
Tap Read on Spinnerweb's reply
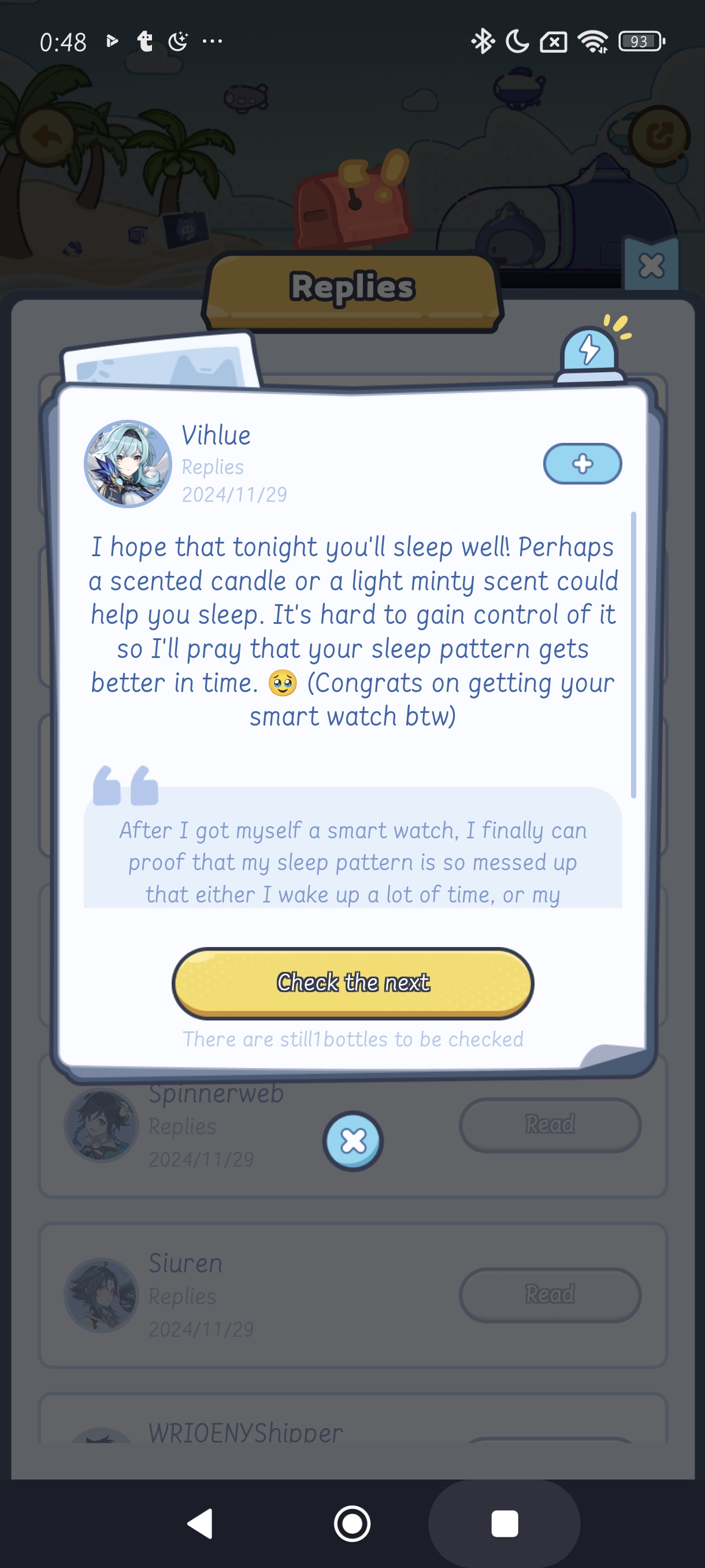click(x=550, y=1125)
